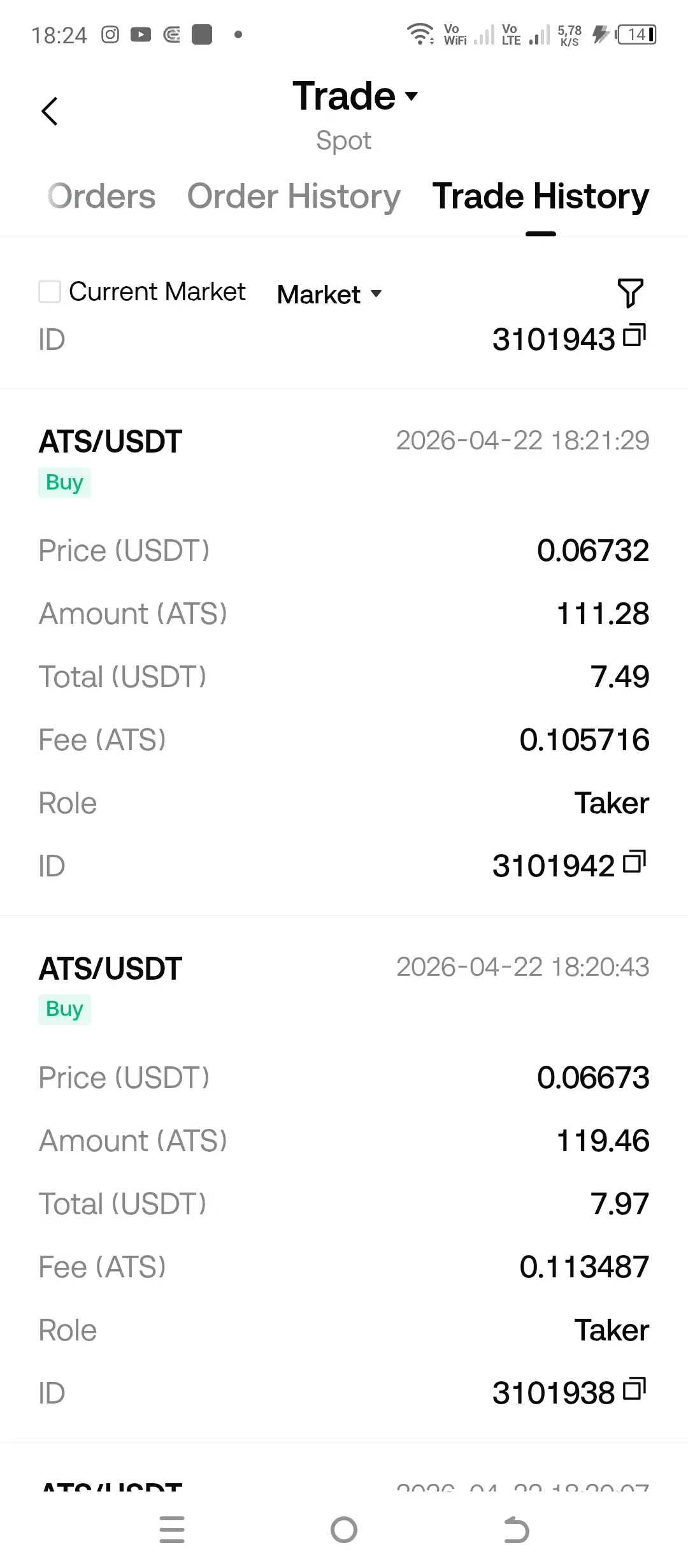The height and width of the screenshot is (1568, 688).
Task: Go back using the top-left arrow
Action: click(x=50, y=112)
